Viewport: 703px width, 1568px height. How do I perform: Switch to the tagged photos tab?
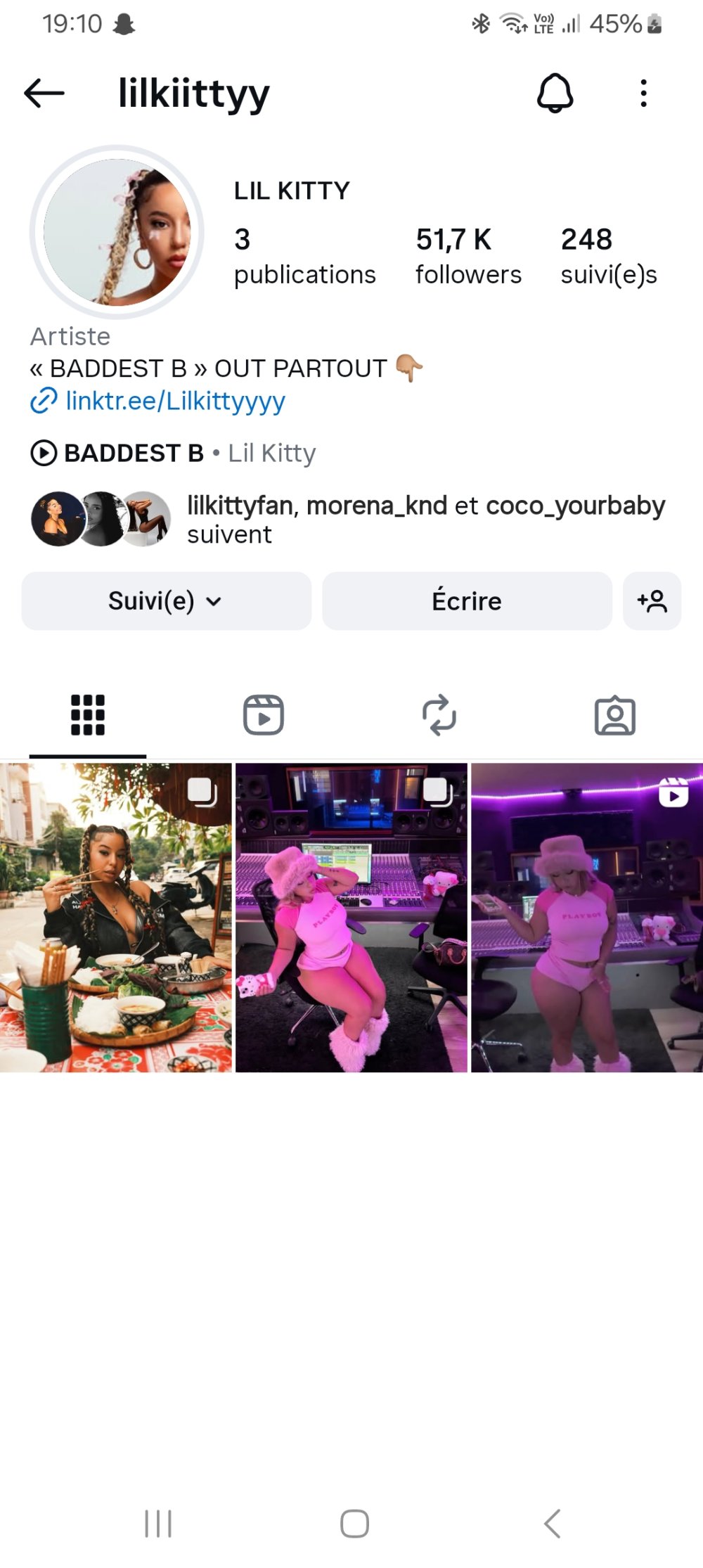615,715
